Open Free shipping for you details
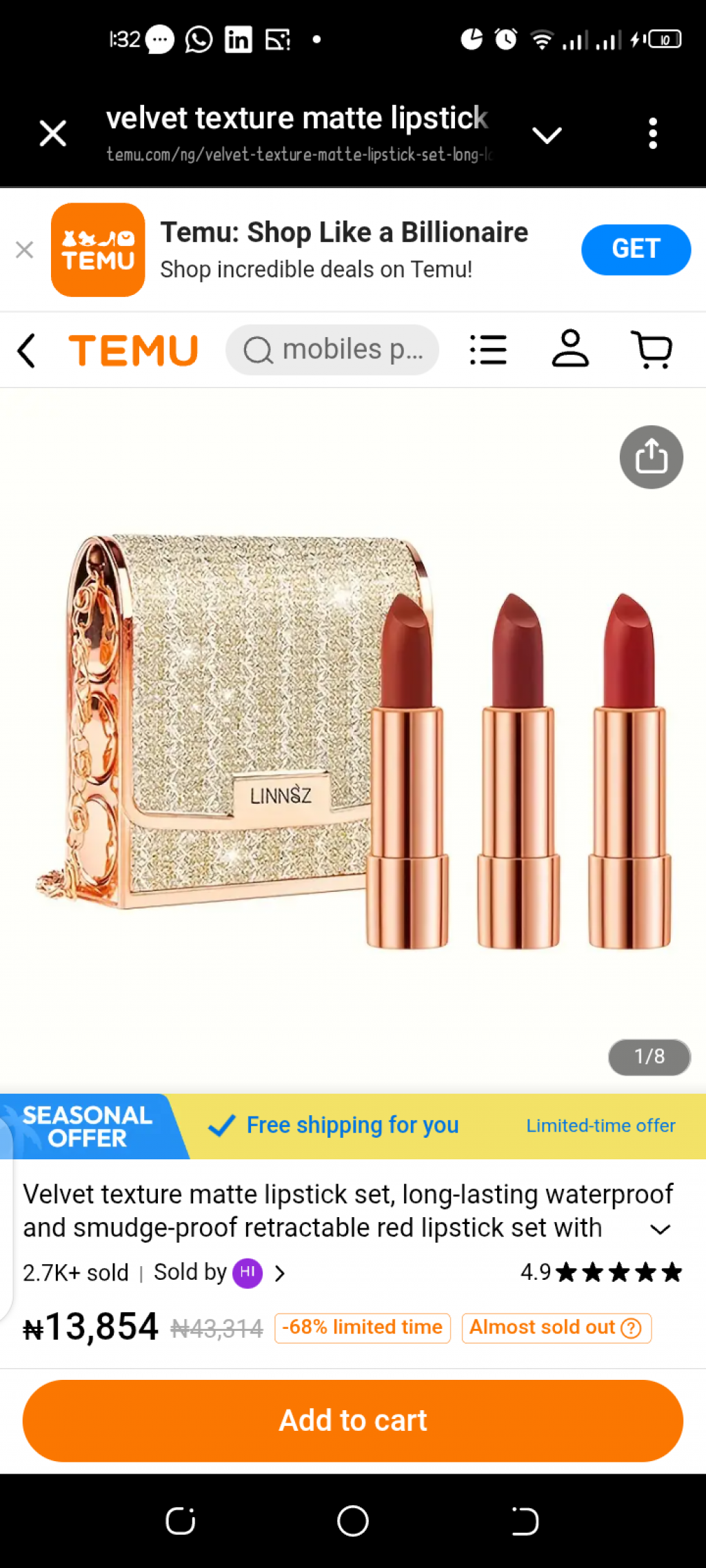 coord(352,1125)
